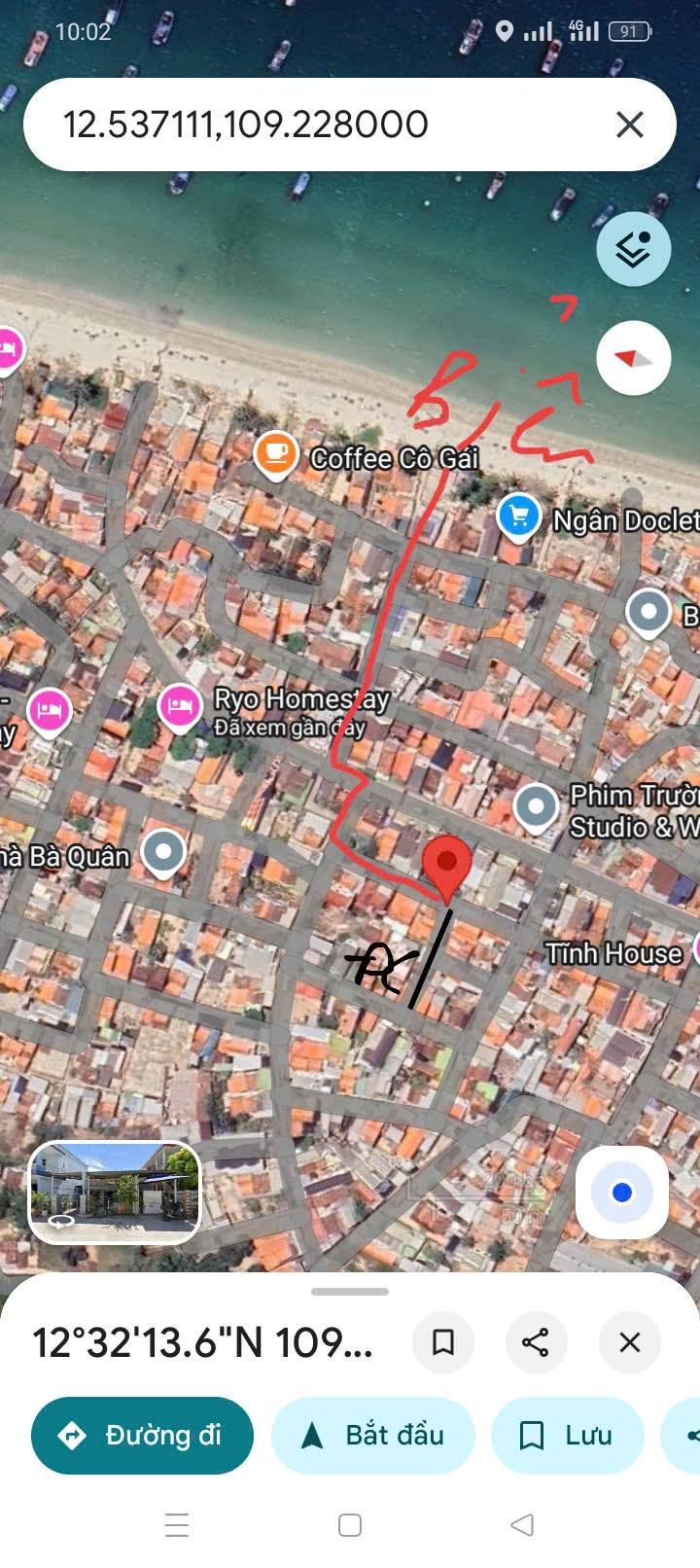The image size is (700, 1568).
Task: Open the map layers selector
Action: [x=633, y=250]
